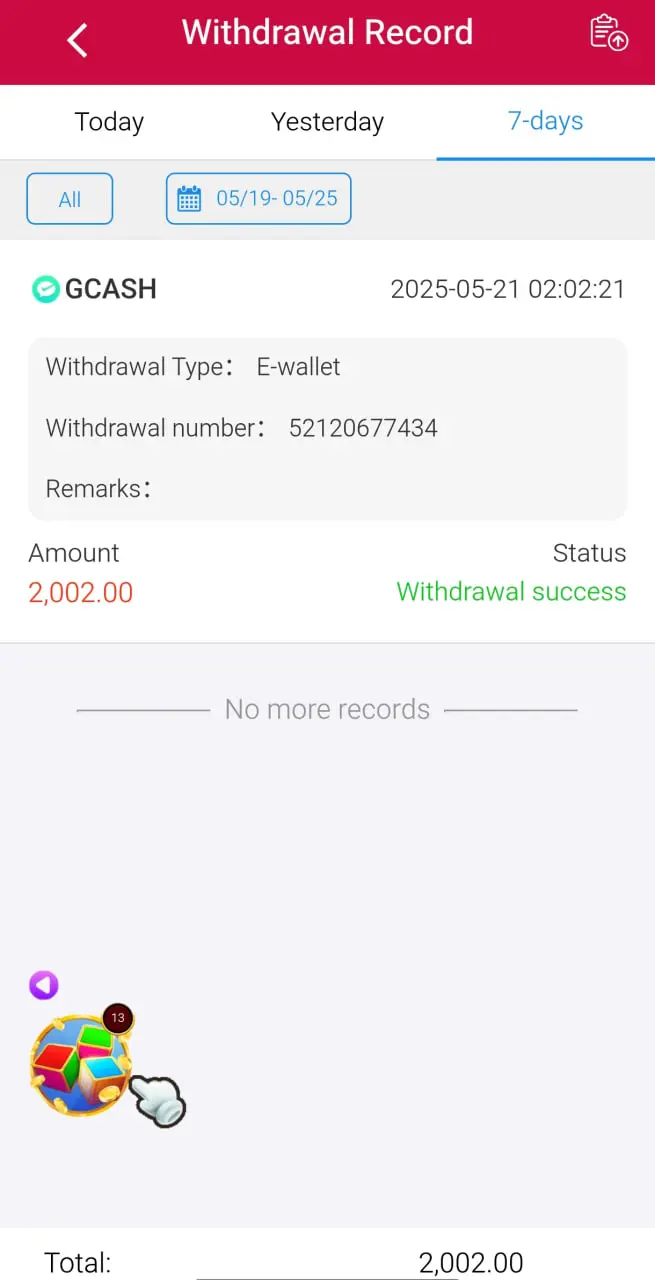Select the 7-days tab
The height and width of the screenshot is (1280, 655).
pos(545,121)
